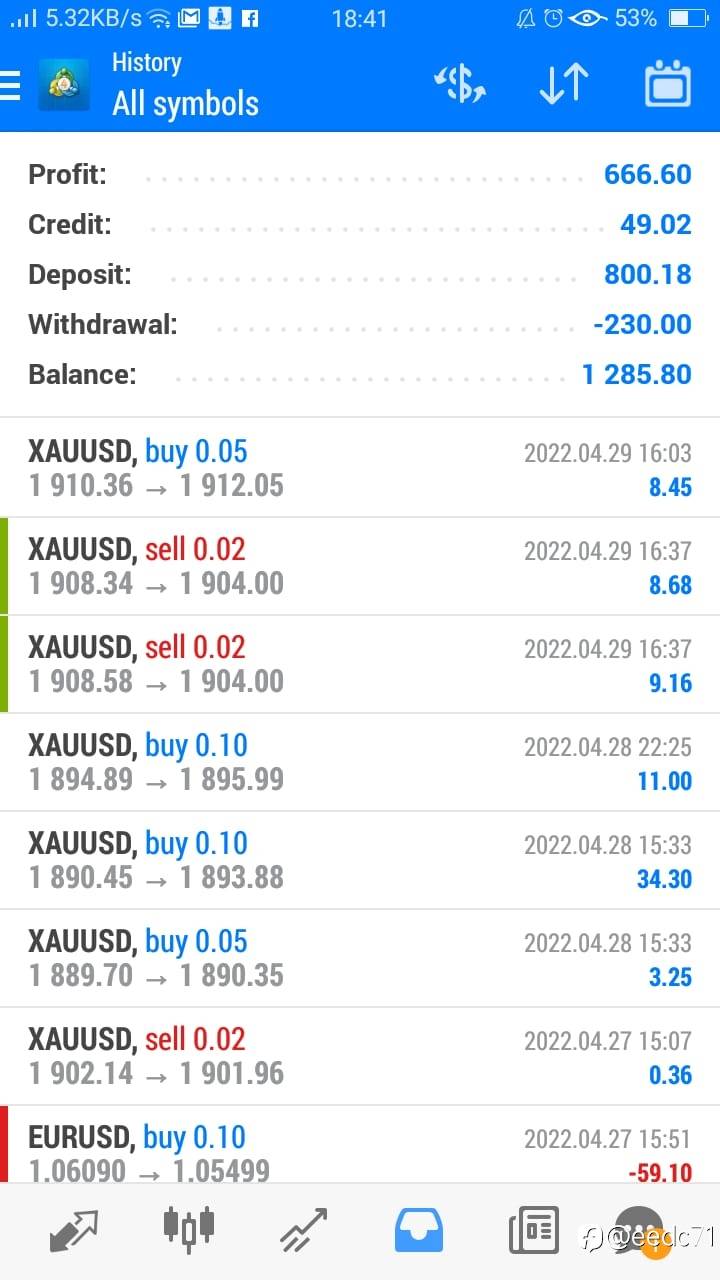Open the sort order arrows

564,85
